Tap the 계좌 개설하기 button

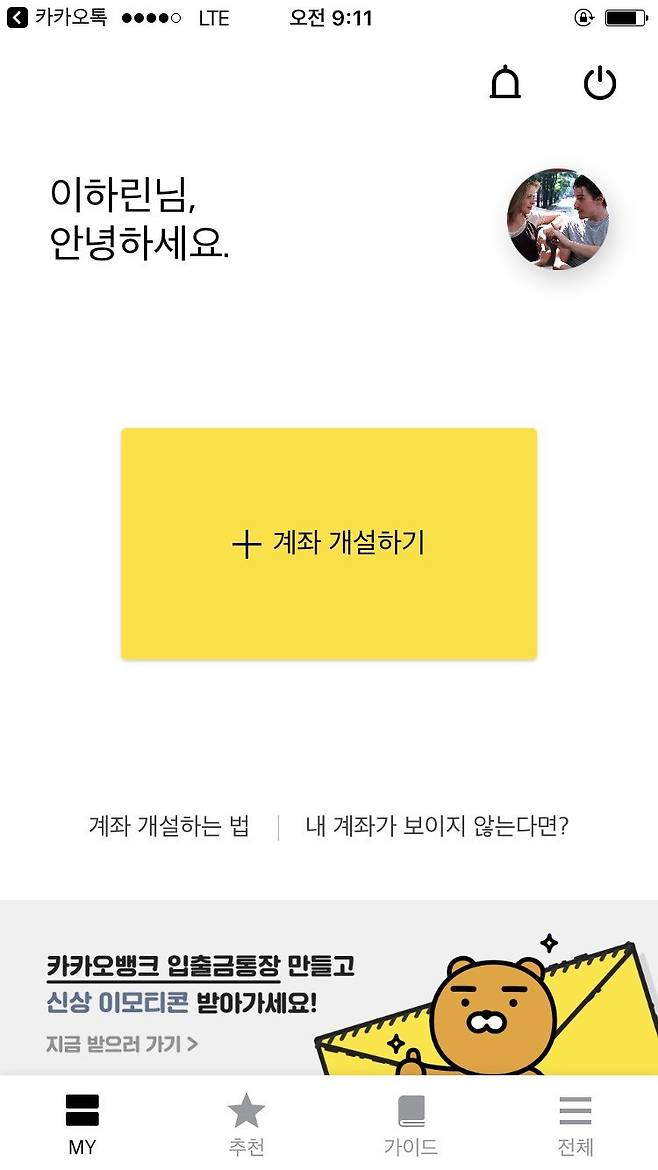click(x=329, y=544)
